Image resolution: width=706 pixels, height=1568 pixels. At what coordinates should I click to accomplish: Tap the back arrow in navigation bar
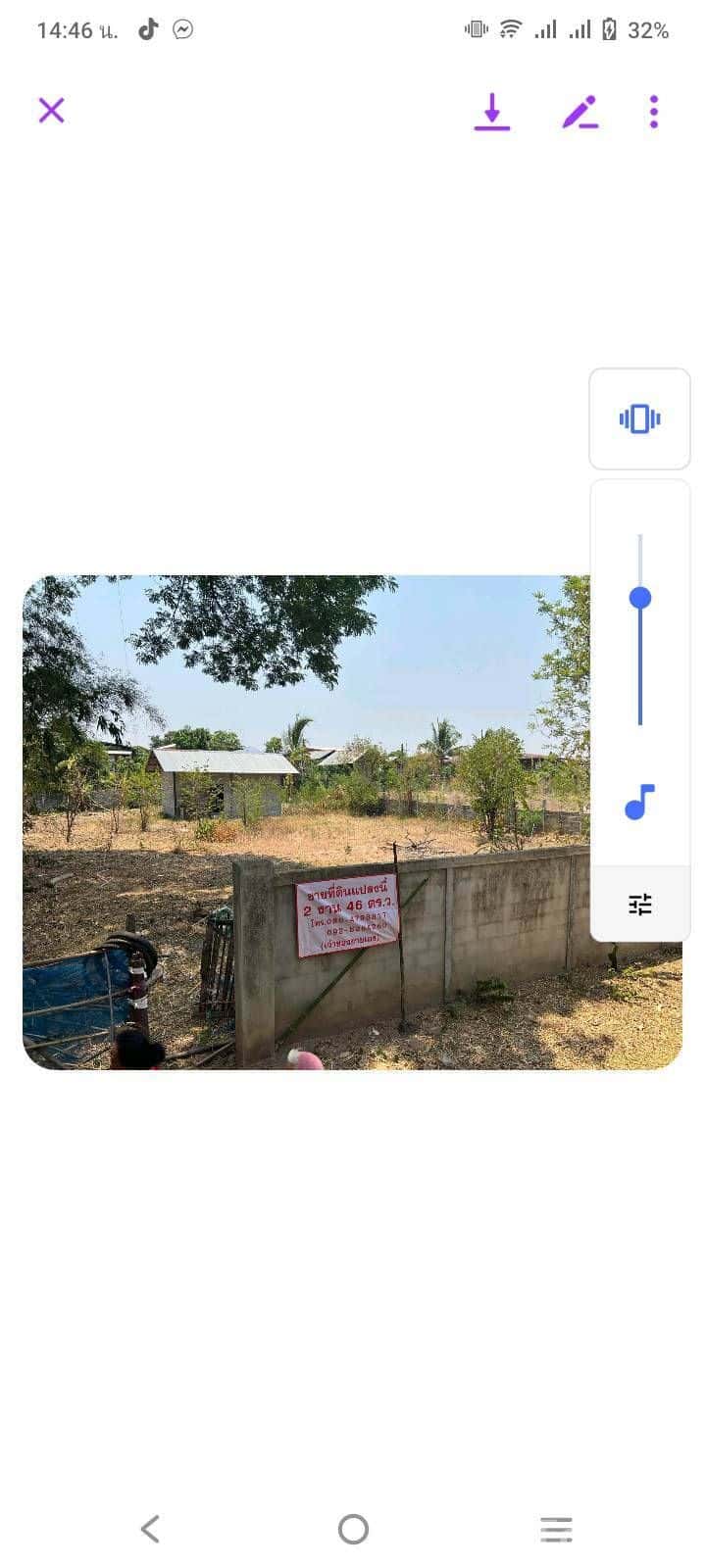149,1527
